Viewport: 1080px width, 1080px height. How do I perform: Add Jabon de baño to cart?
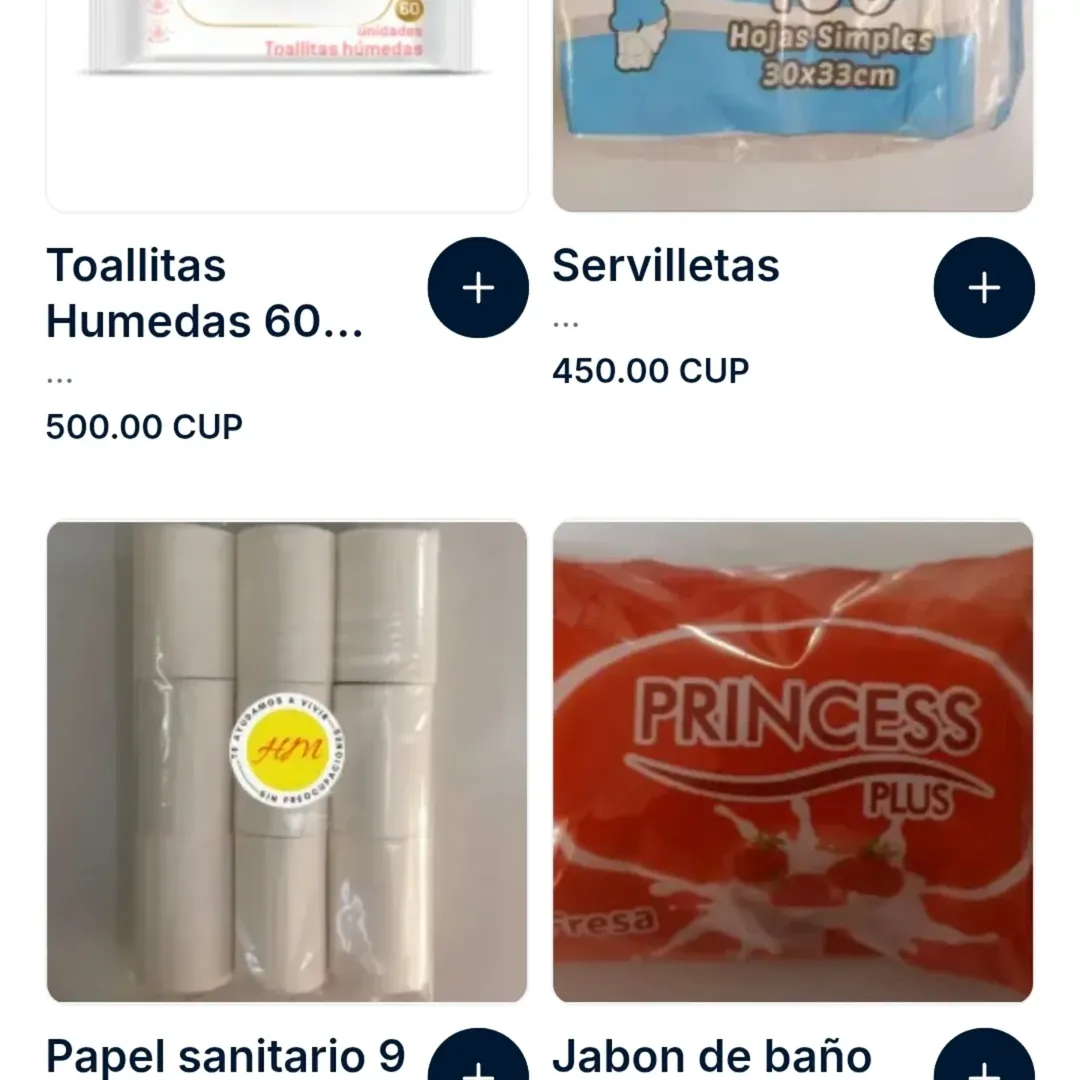(984, 1064)
